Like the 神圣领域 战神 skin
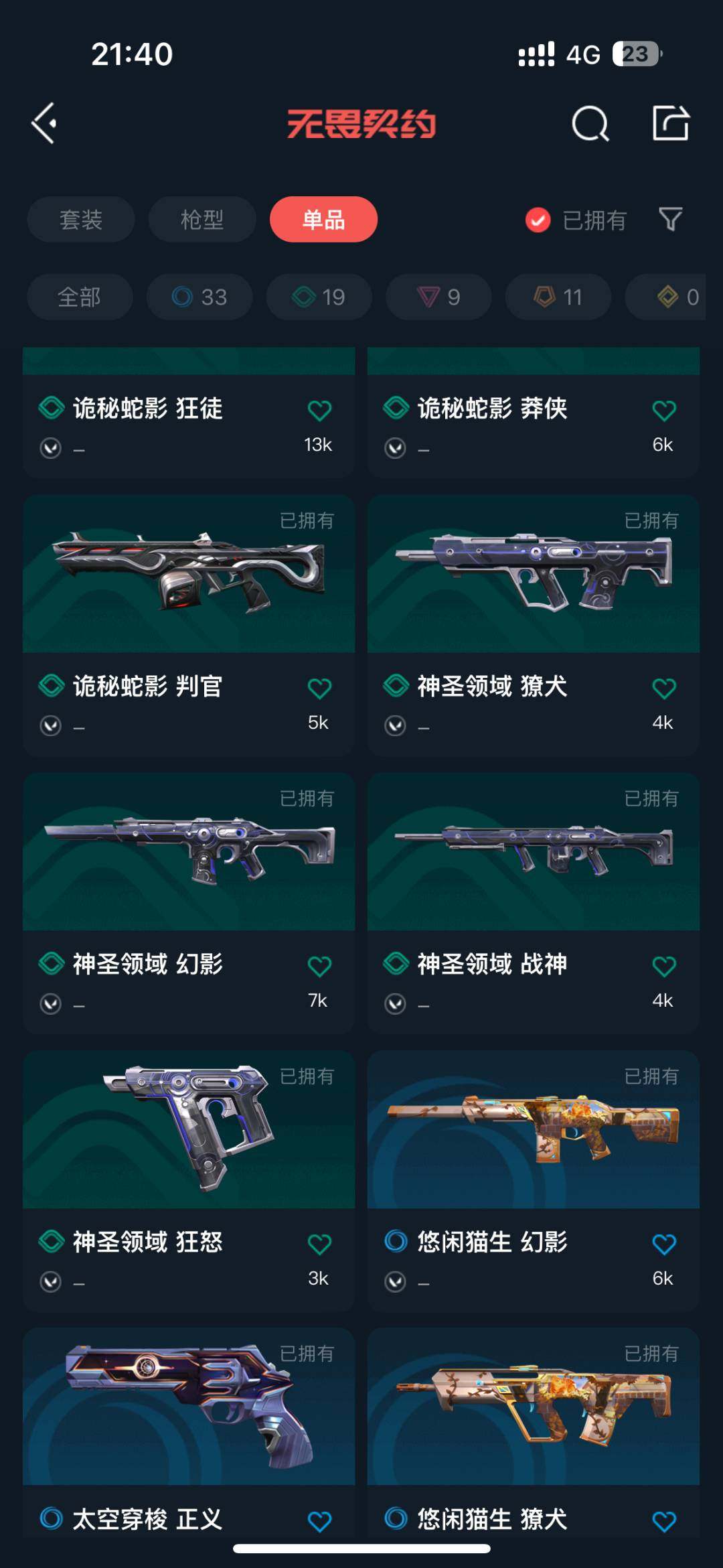Image resolution: width=723 pixels, height=1568 pixels. click(664, 967)
